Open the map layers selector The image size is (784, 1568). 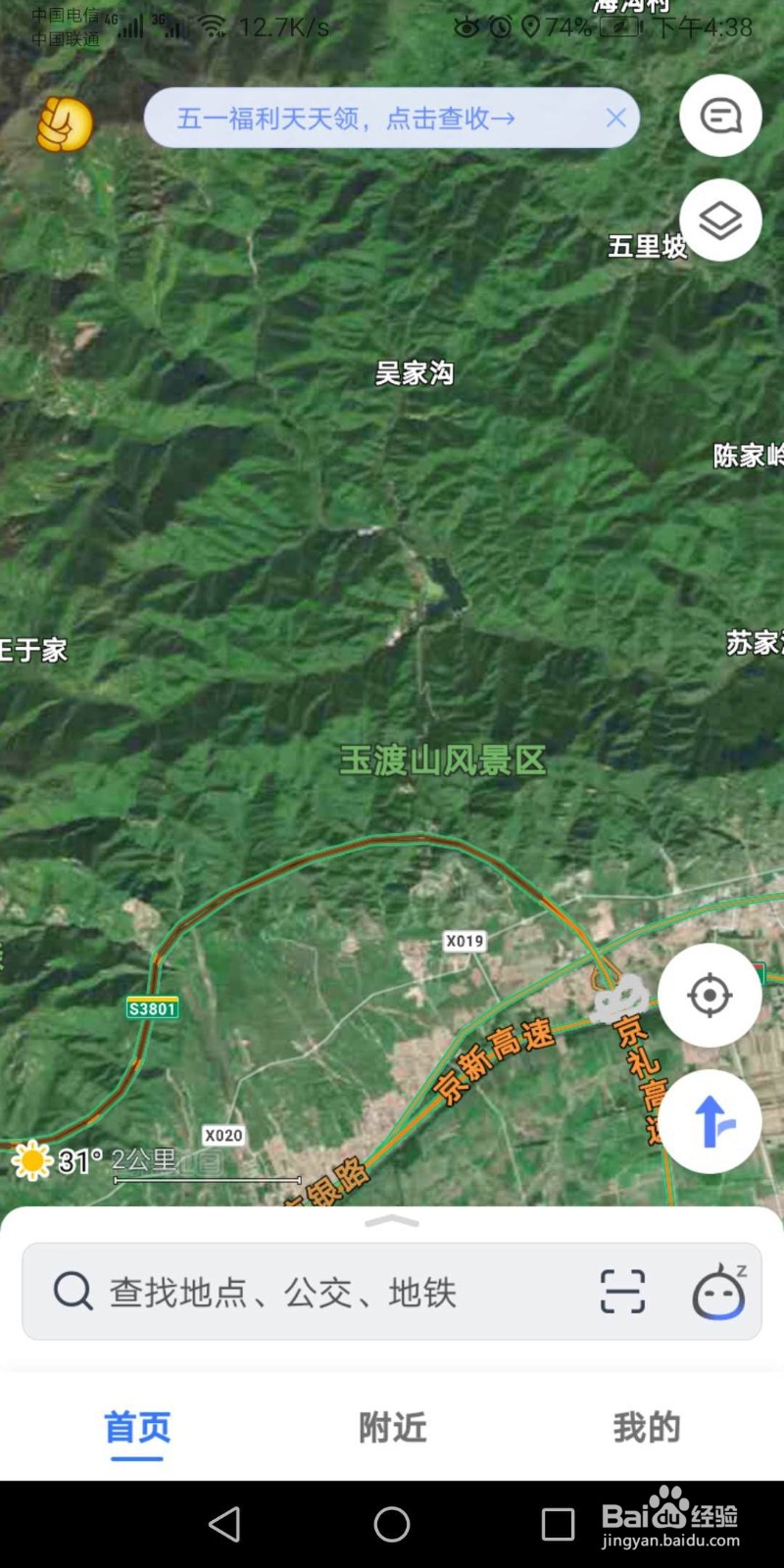click(720, 220)
